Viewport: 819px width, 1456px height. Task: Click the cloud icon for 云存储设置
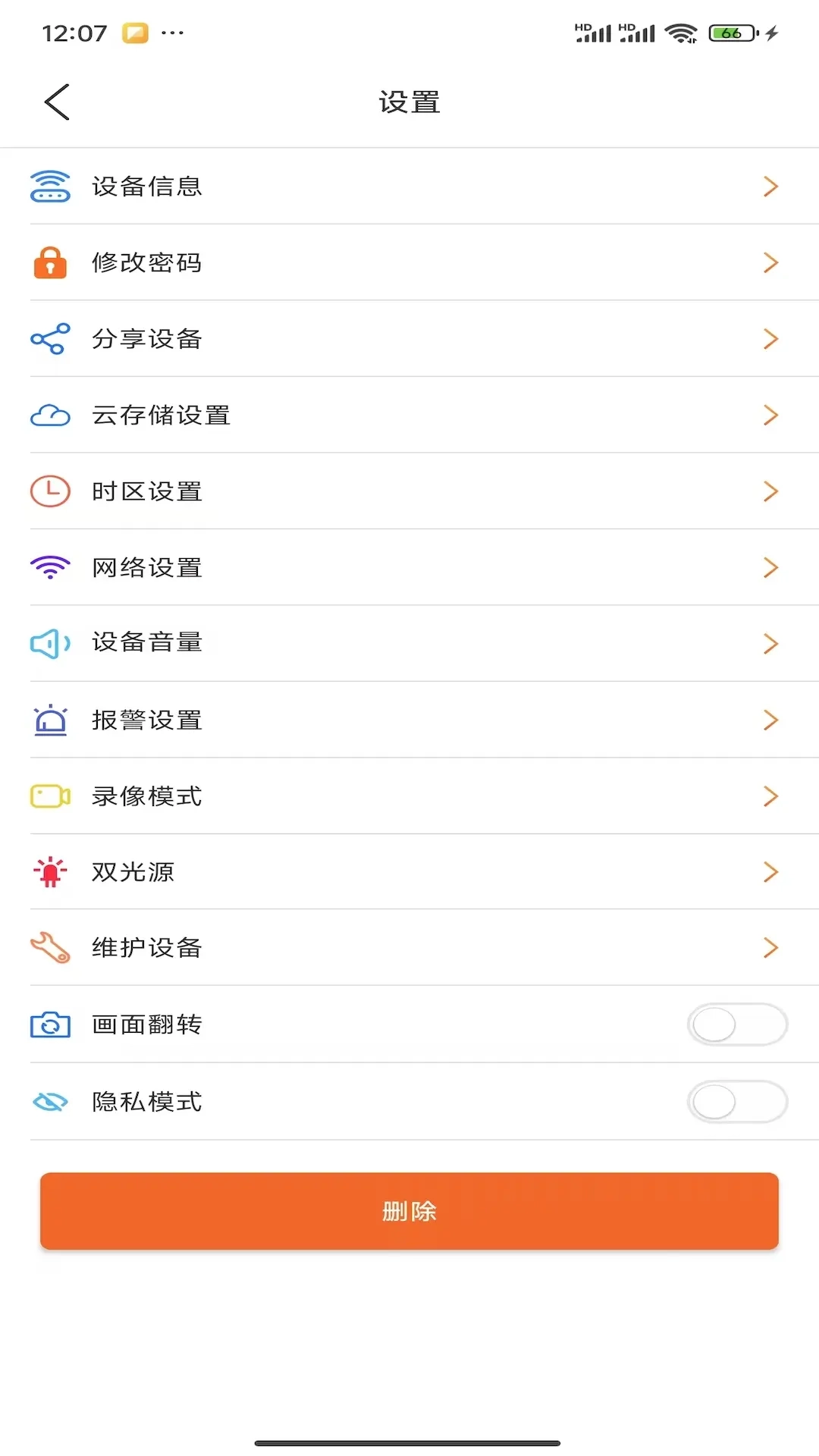coord(50,415)
